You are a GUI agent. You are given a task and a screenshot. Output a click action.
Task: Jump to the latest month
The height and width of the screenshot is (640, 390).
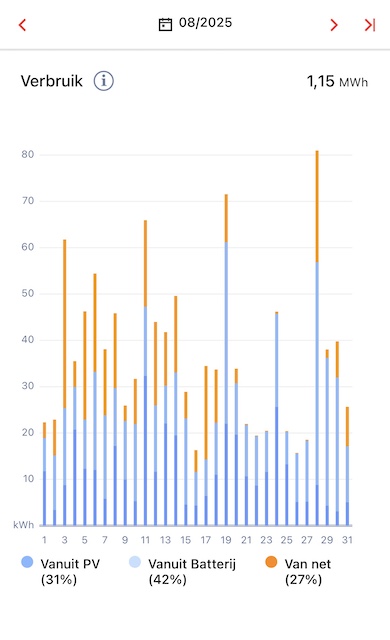(370, 25)
